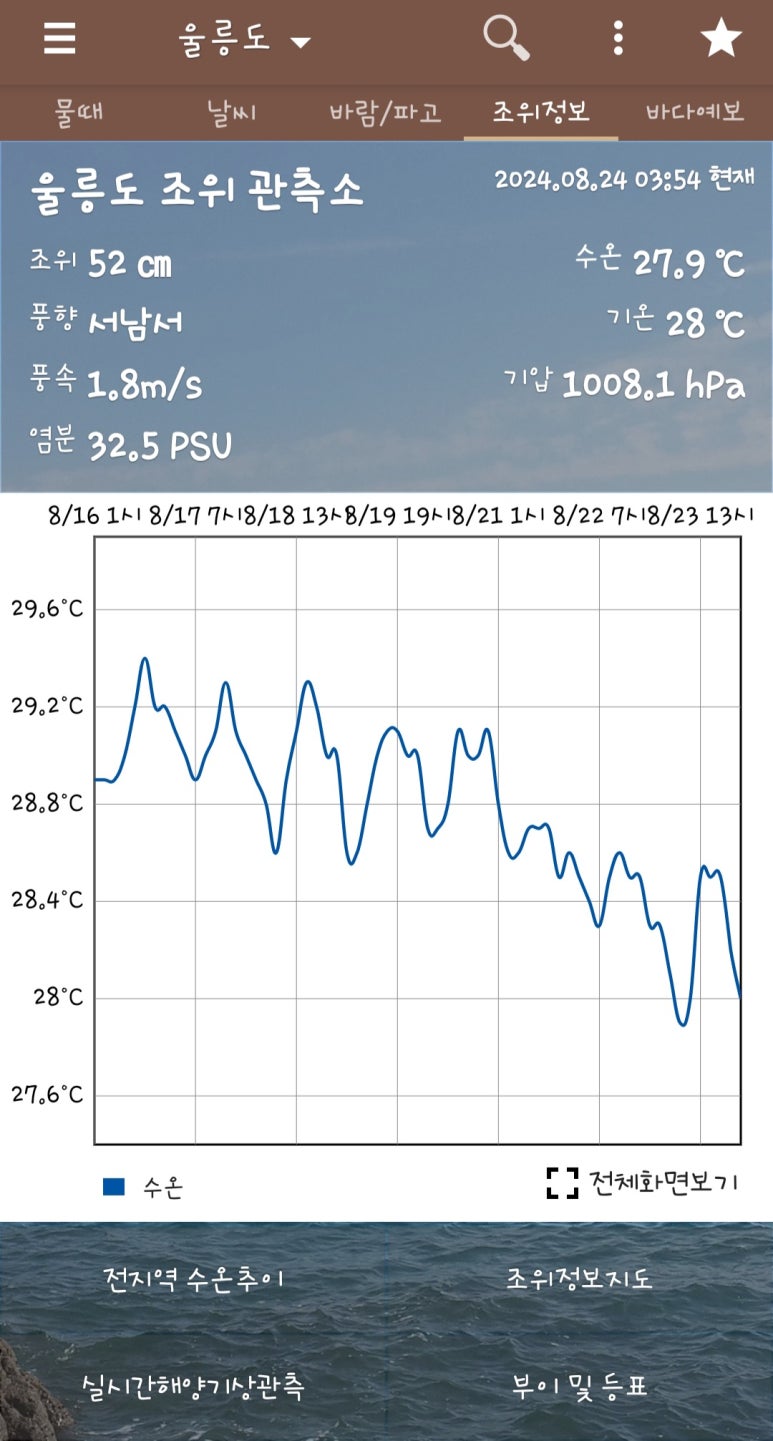Select the 조위정보 tab
Screen dimensions: 773x1441
tap(540, 112)
